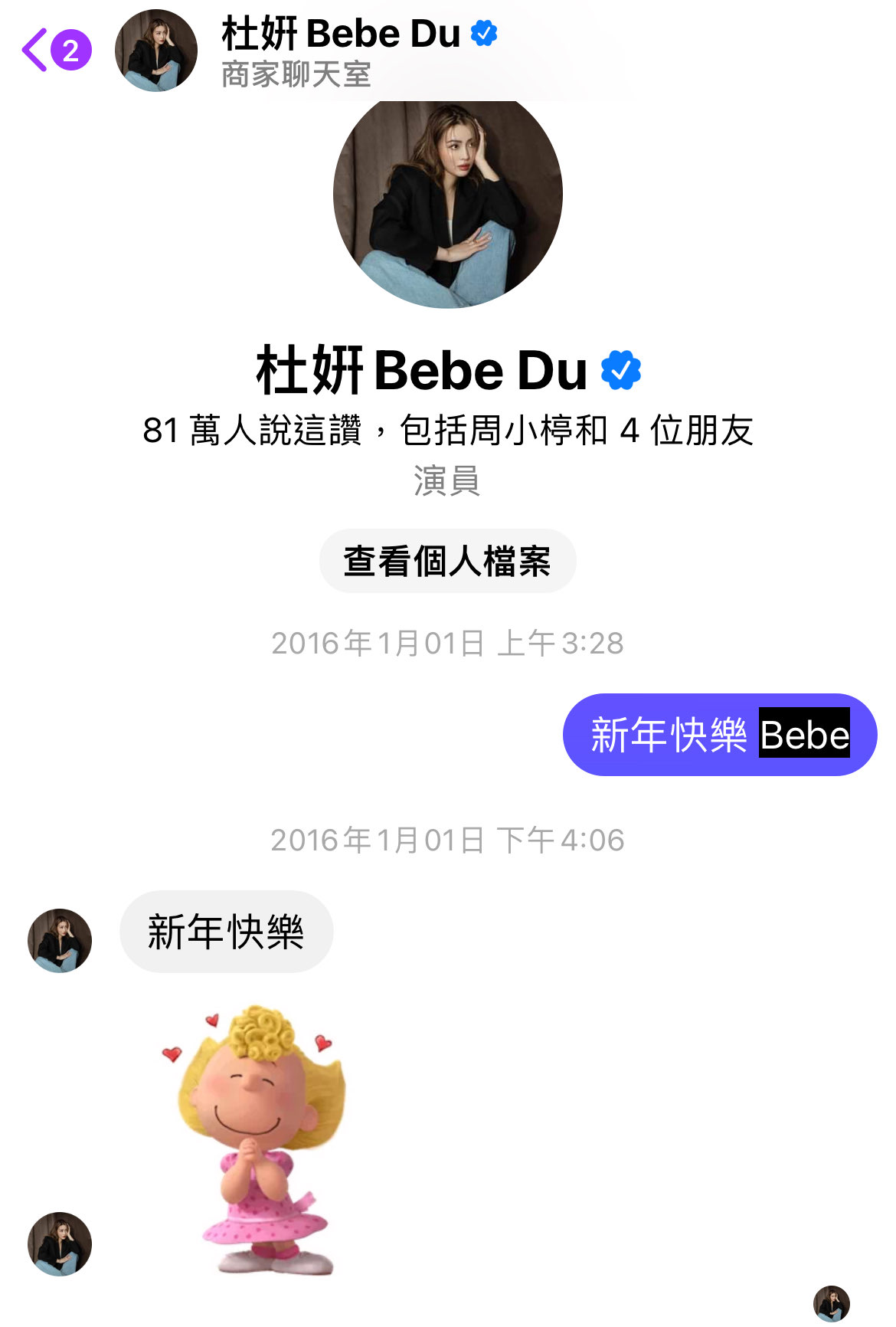Screen dimensions: 896x1327
Task: Tap the sender avatar beside 新年快樂 reply
Action: (60, 940)
